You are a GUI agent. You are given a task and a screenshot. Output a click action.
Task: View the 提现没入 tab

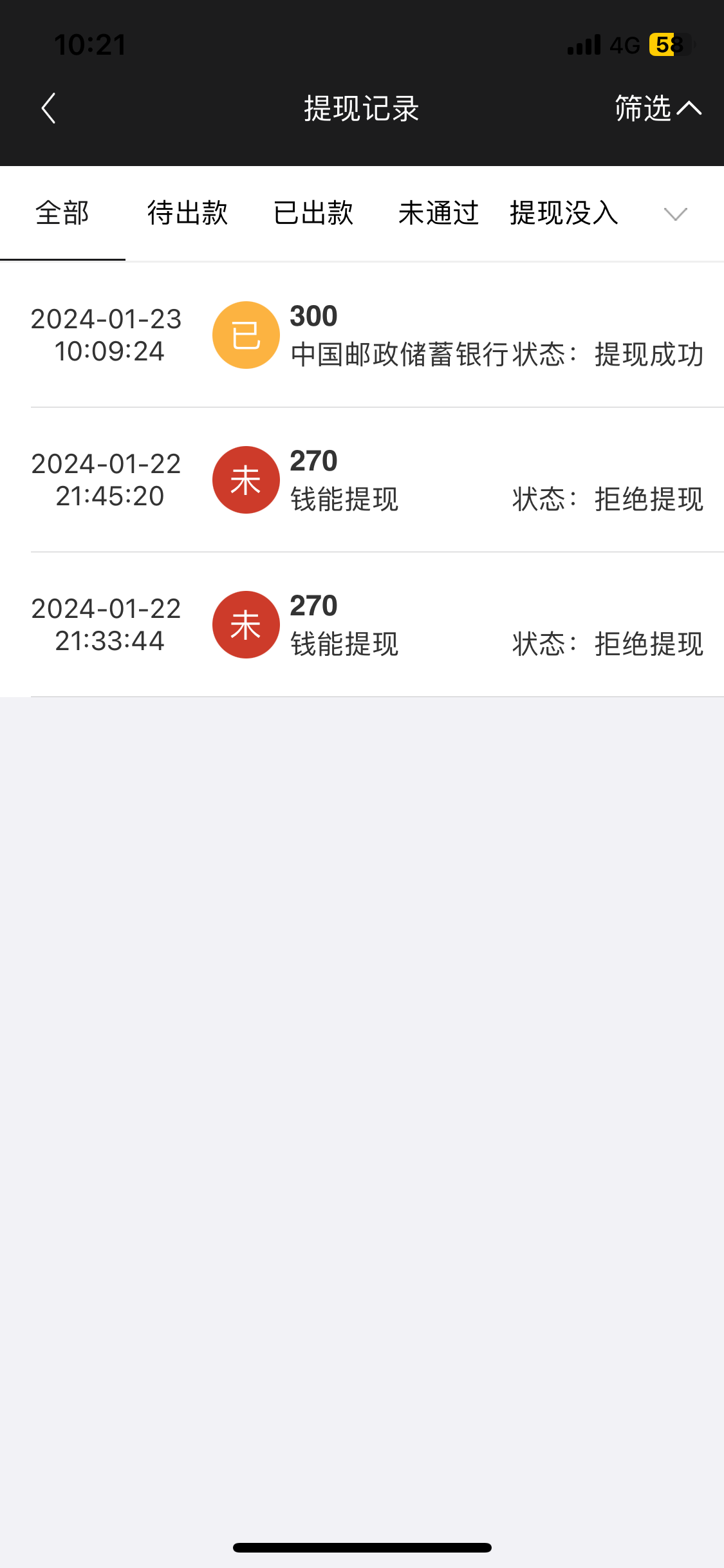click(x=564, y=213)
